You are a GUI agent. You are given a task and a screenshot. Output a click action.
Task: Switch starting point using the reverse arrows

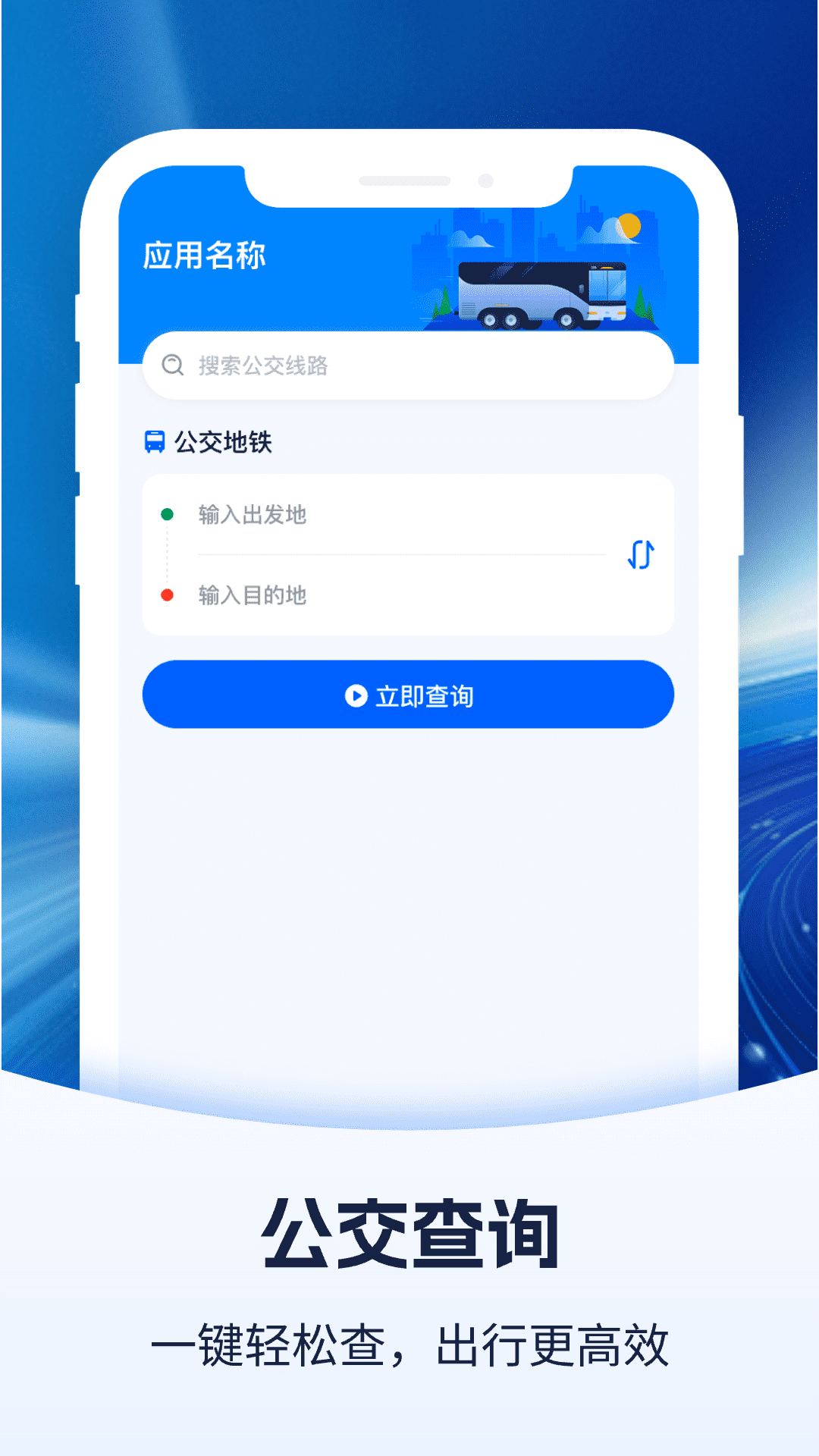pyautogui.click(x=639, y=555)
